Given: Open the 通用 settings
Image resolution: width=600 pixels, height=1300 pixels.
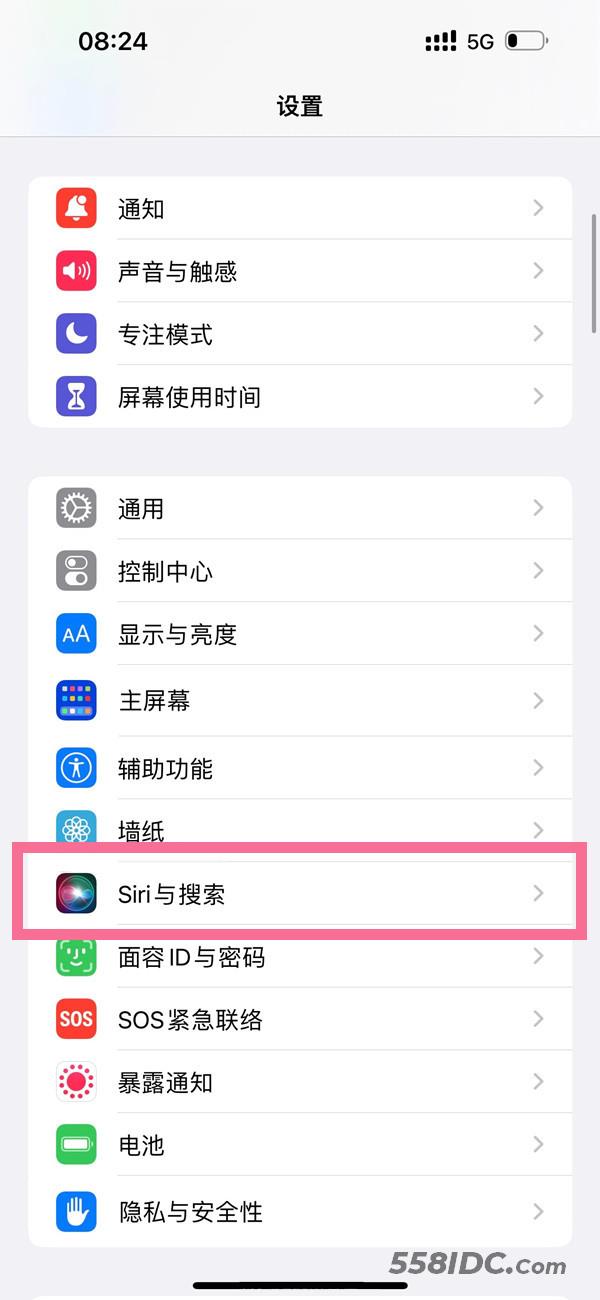Looking at the screenshot, I should click(300, 509).
